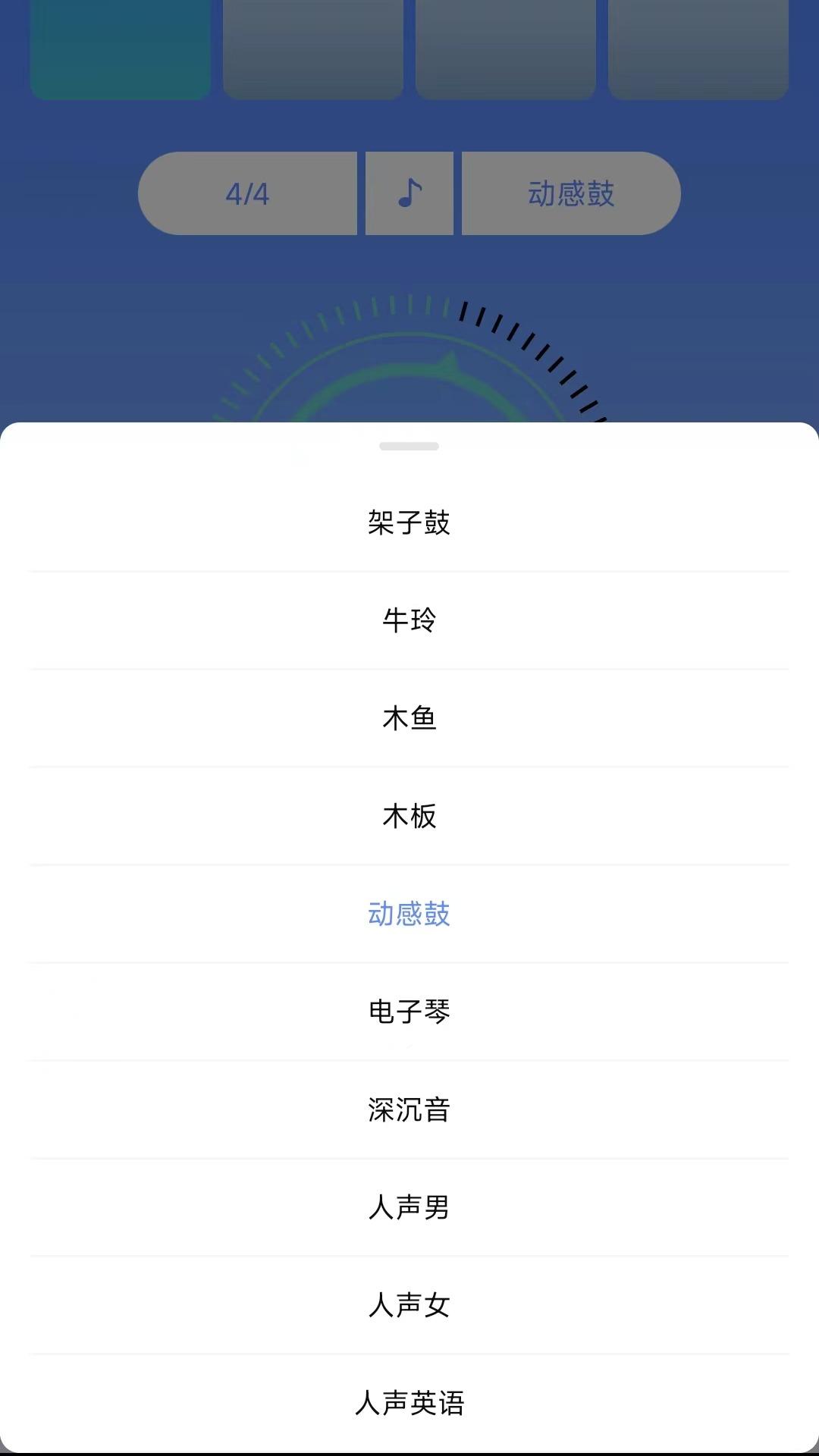Select the 人声男 male voice sound
Screen dimensions: 819x1456
tap(409, 1209)
